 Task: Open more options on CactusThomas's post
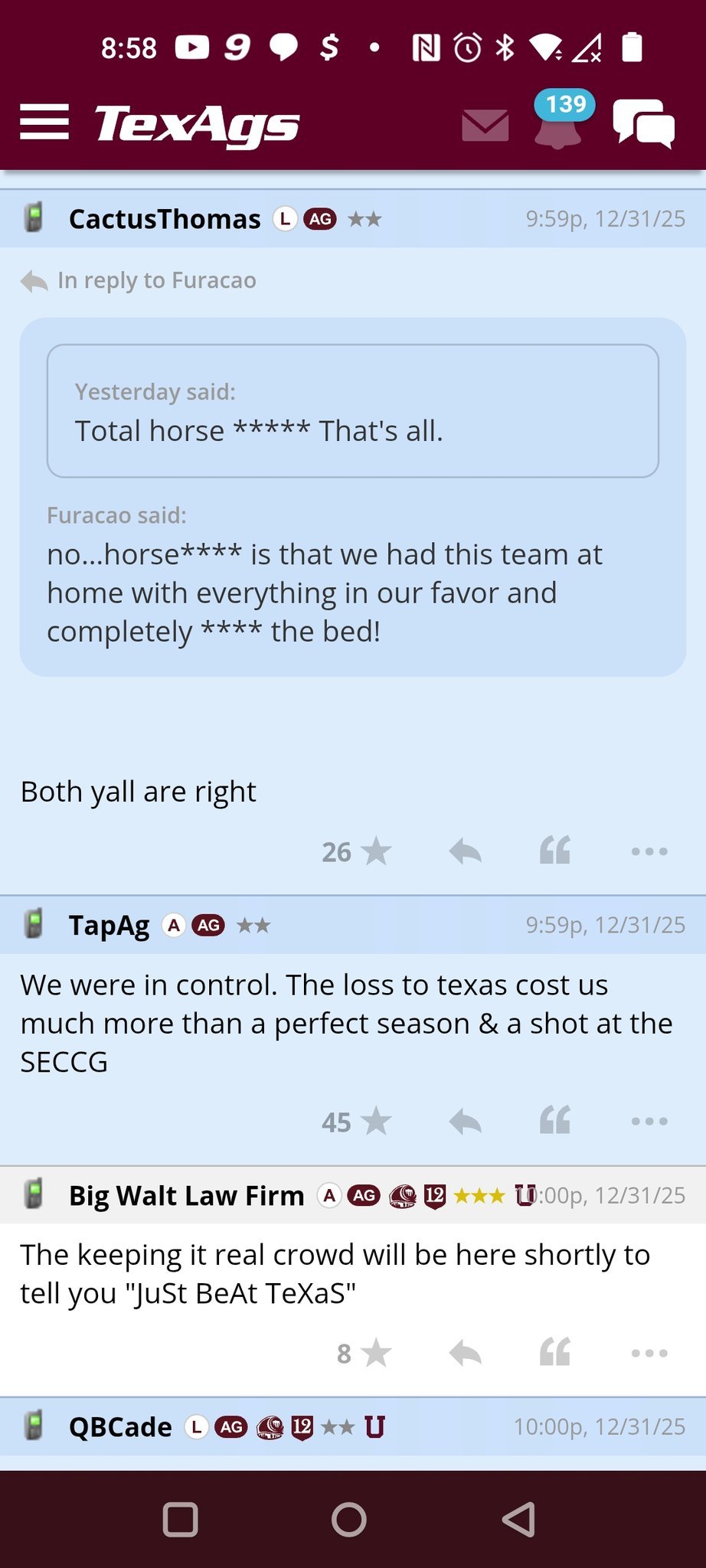click(649, 851)
